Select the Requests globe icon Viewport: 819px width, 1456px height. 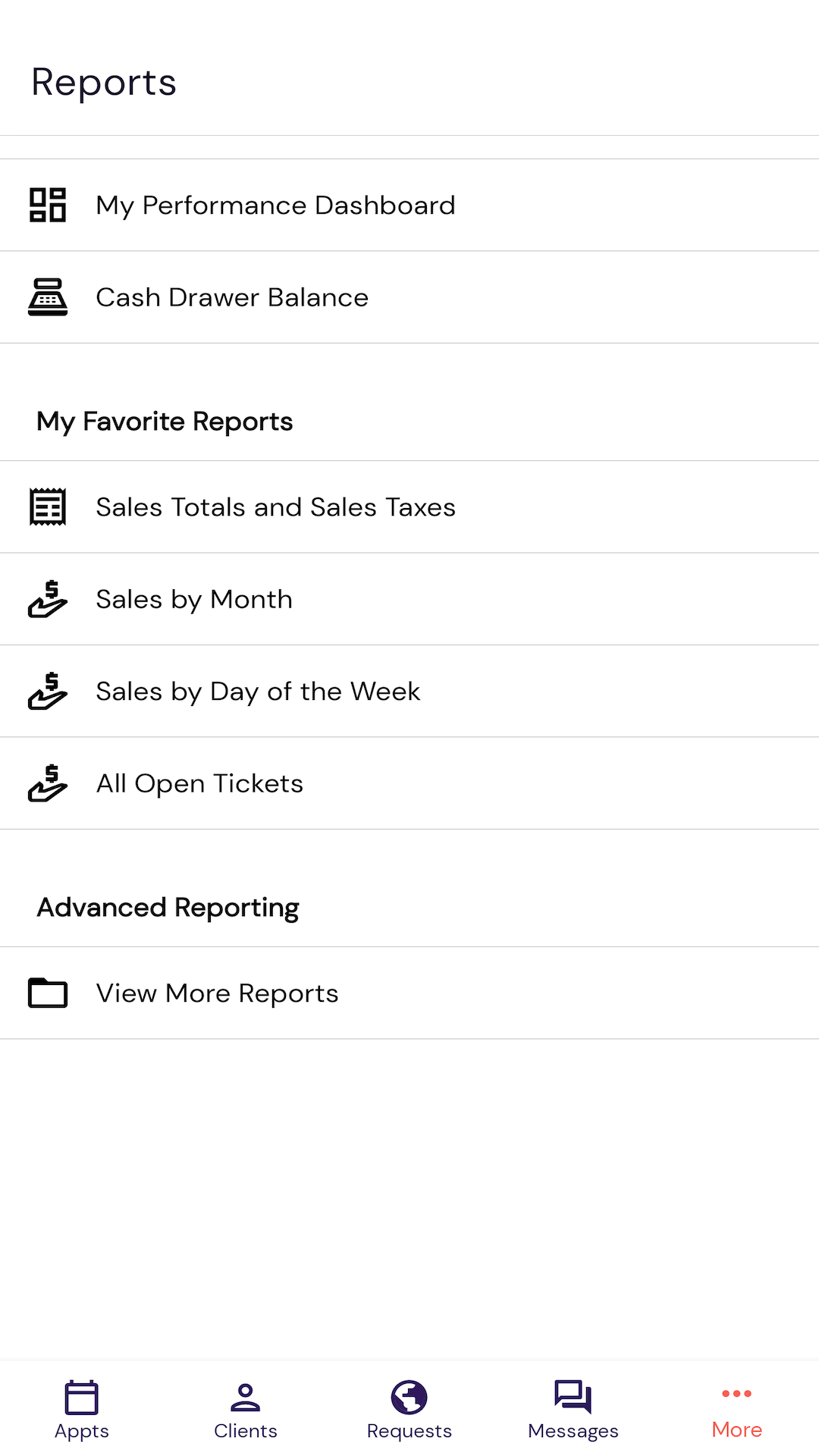point(409,1395)
